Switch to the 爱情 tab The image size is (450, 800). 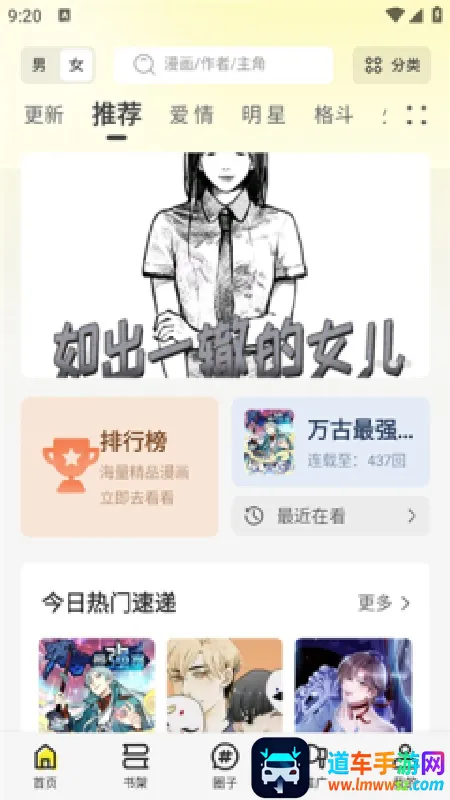pyautogui.click(x=191, y=114)
